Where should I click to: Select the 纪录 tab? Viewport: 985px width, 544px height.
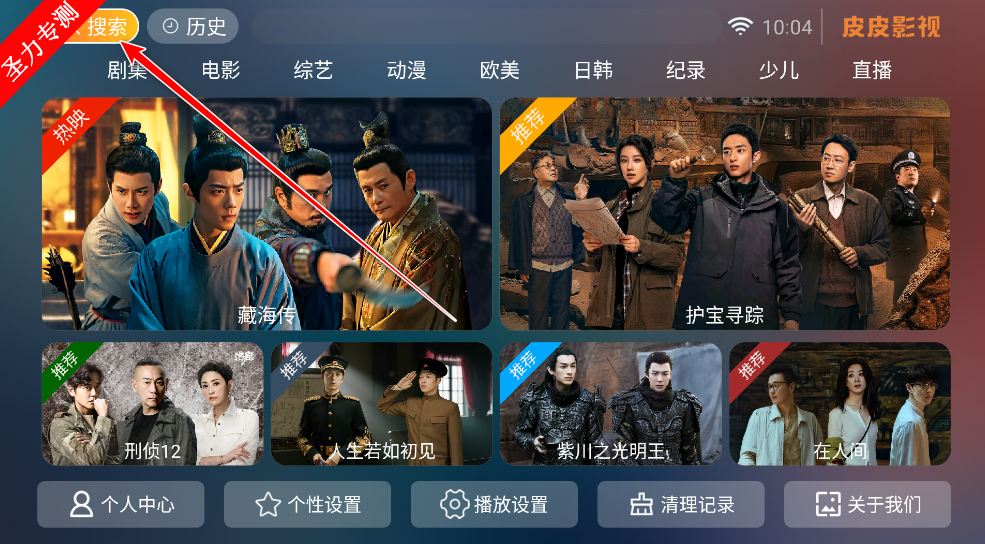[686, 70]
